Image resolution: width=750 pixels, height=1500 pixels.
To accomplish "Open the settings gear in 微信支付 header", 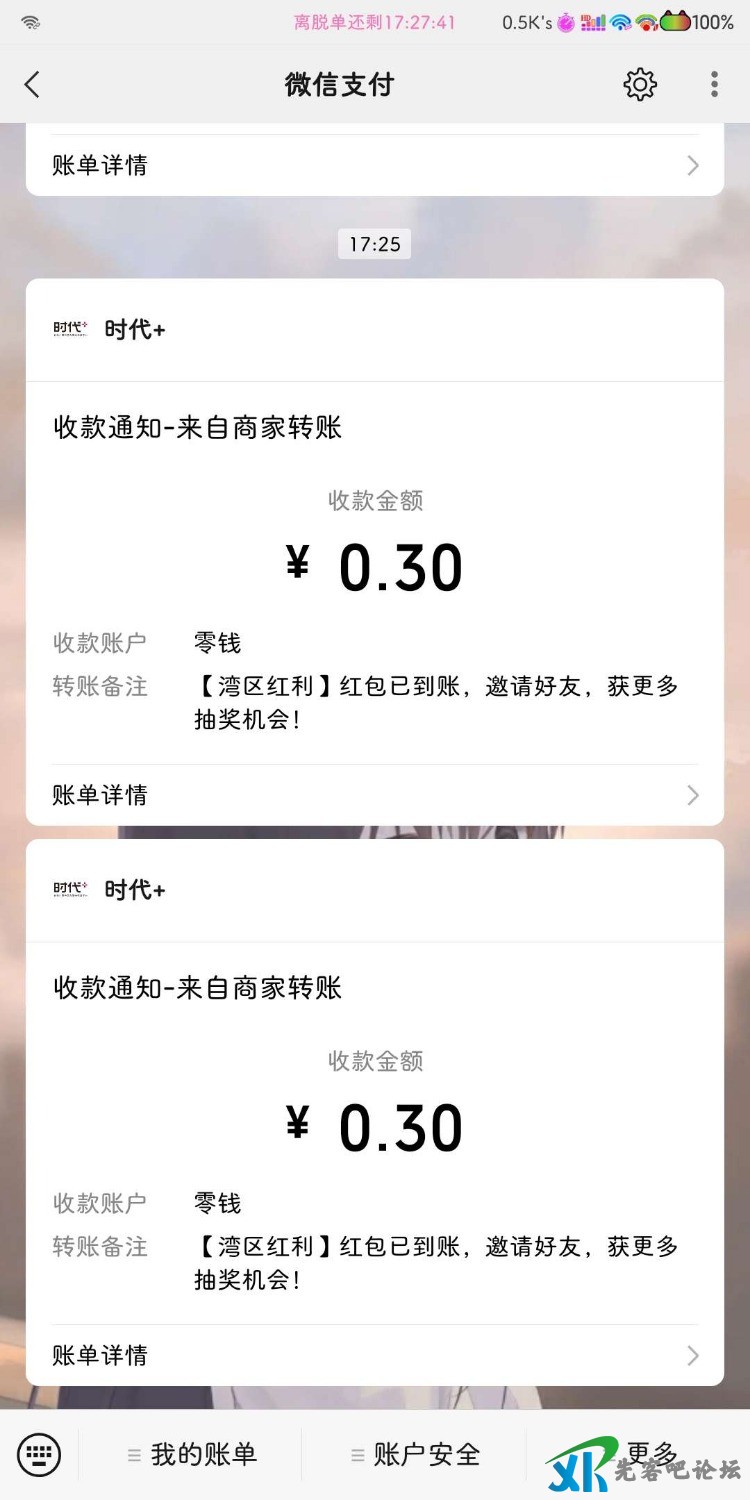I will pos(639,85).
